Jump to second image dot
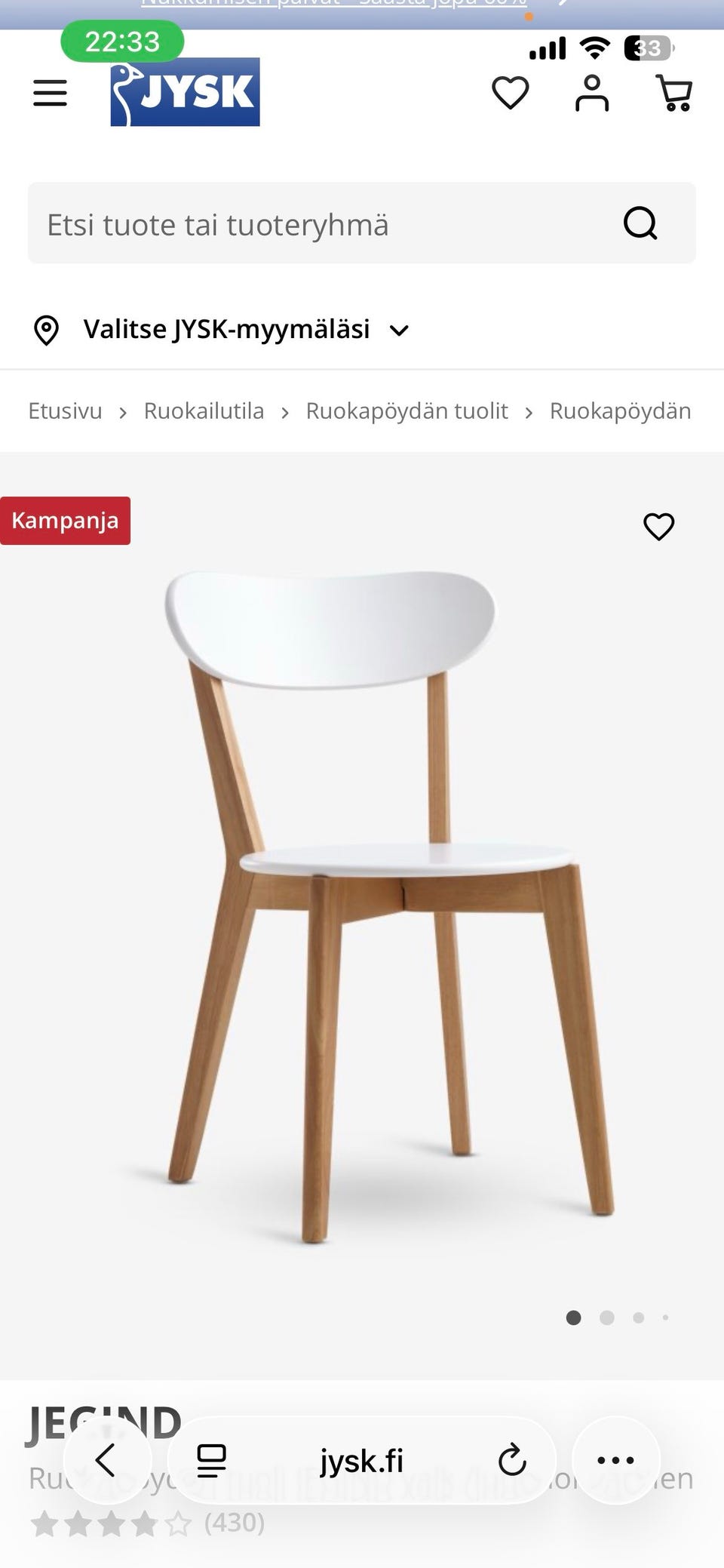This screenshot has width=724, height=1568. 607,1317
